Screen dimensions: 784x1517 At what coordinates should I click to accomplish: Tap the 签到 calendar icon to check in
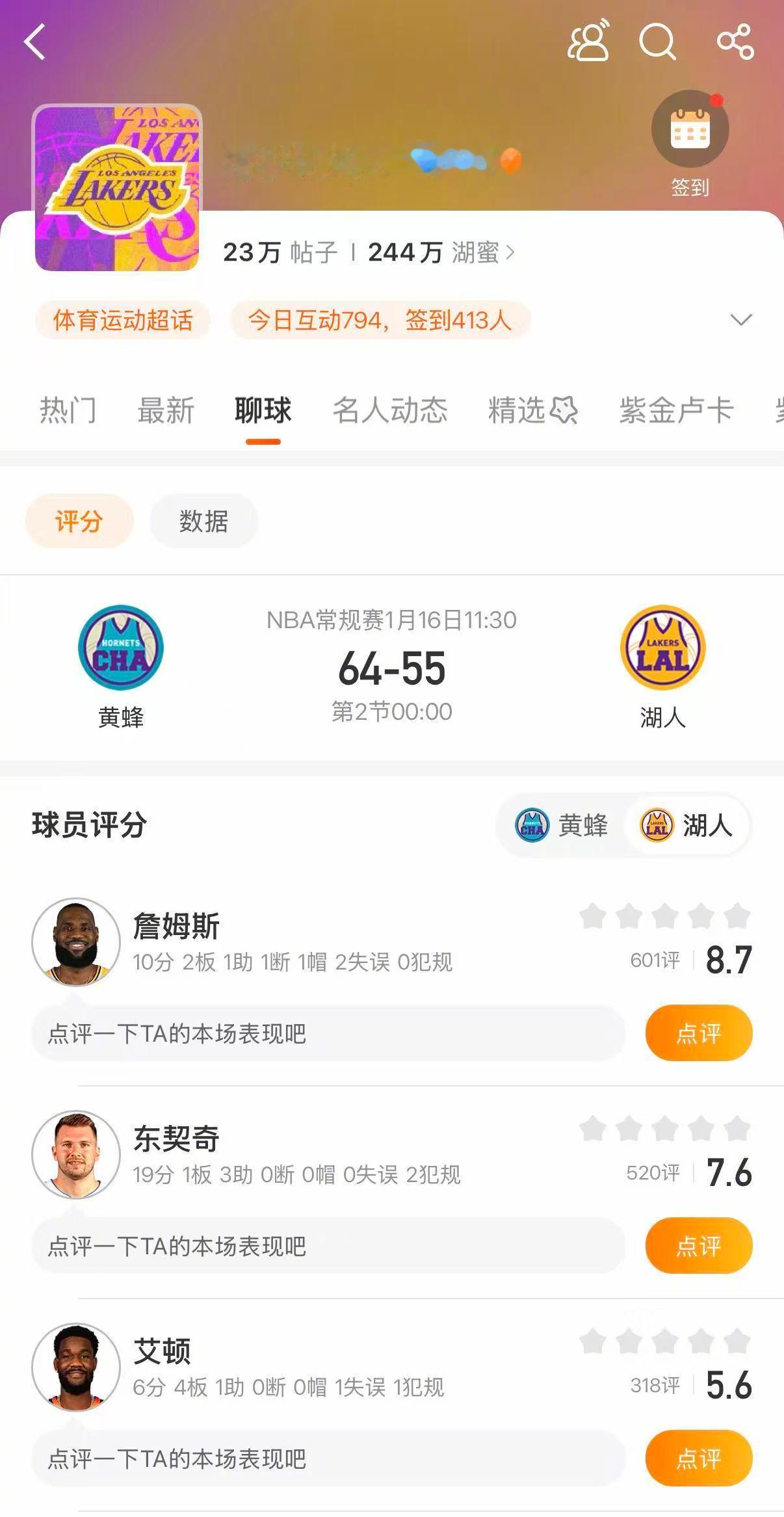point(690,129)
